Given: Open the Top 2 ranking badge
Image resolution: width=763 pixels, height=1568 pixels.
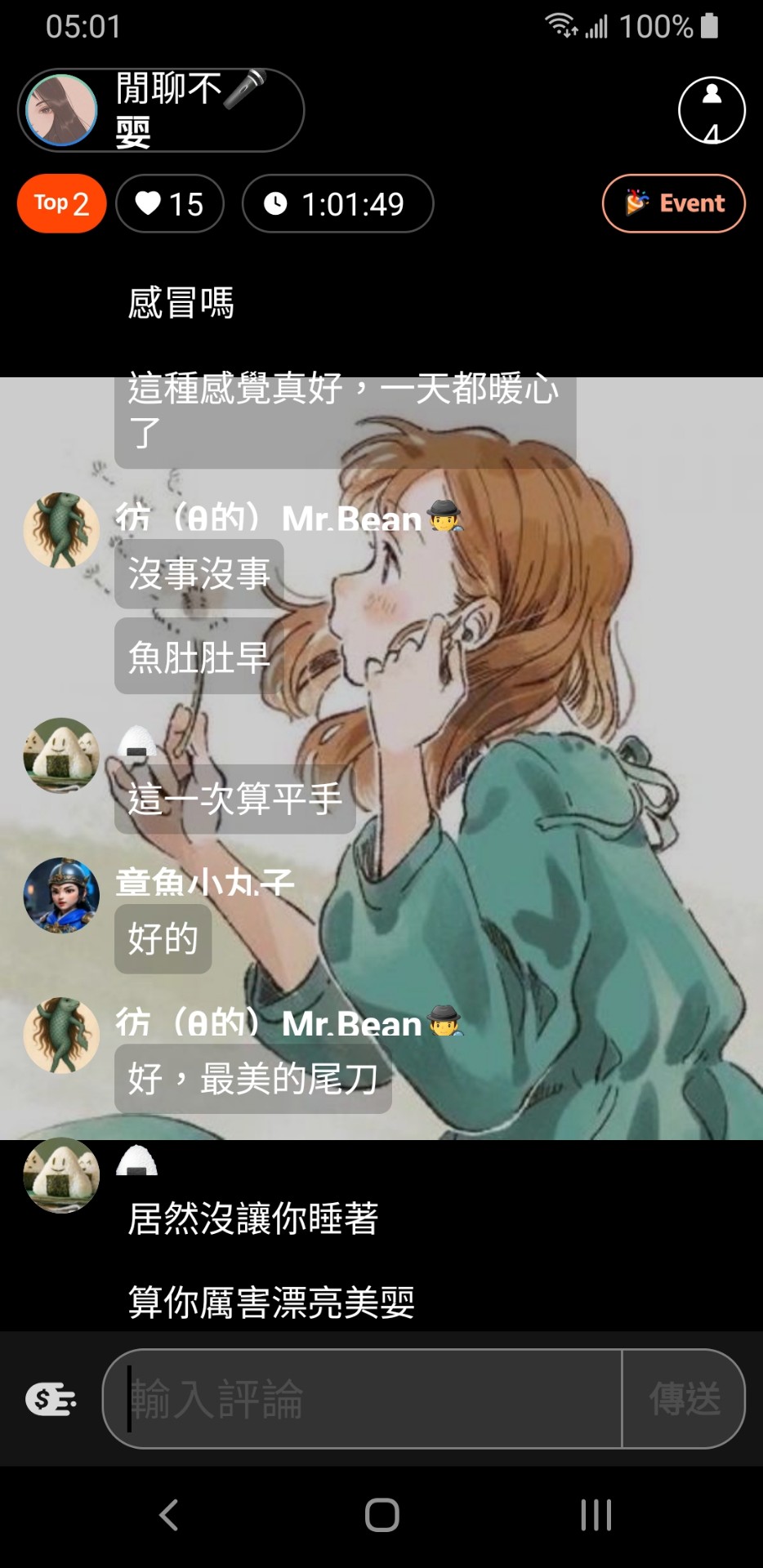Looking at the screenshot, I should coord(62,203).
